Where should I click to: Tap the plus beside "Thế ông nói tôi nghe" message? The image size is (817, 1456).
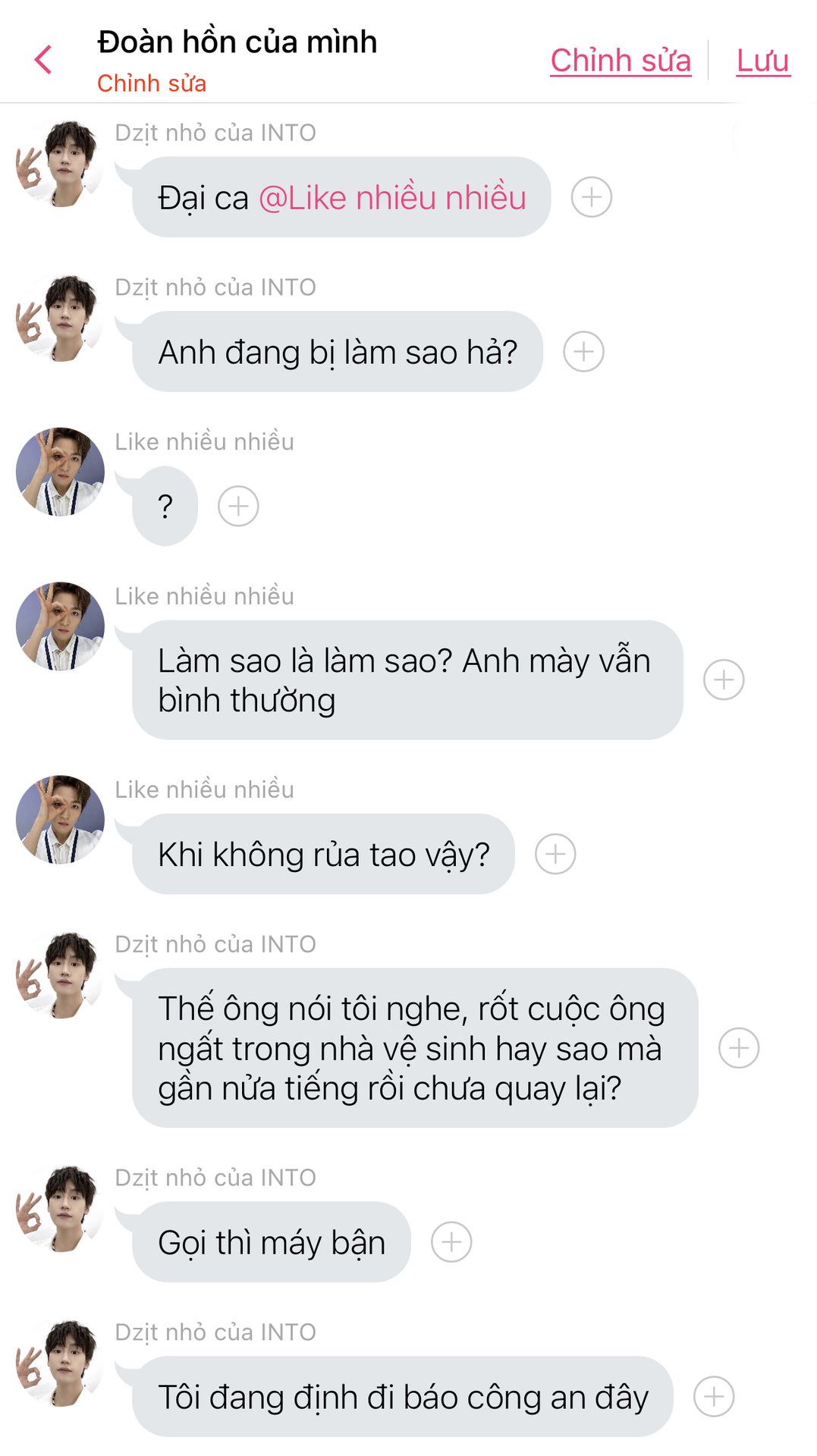(739, 1048)
